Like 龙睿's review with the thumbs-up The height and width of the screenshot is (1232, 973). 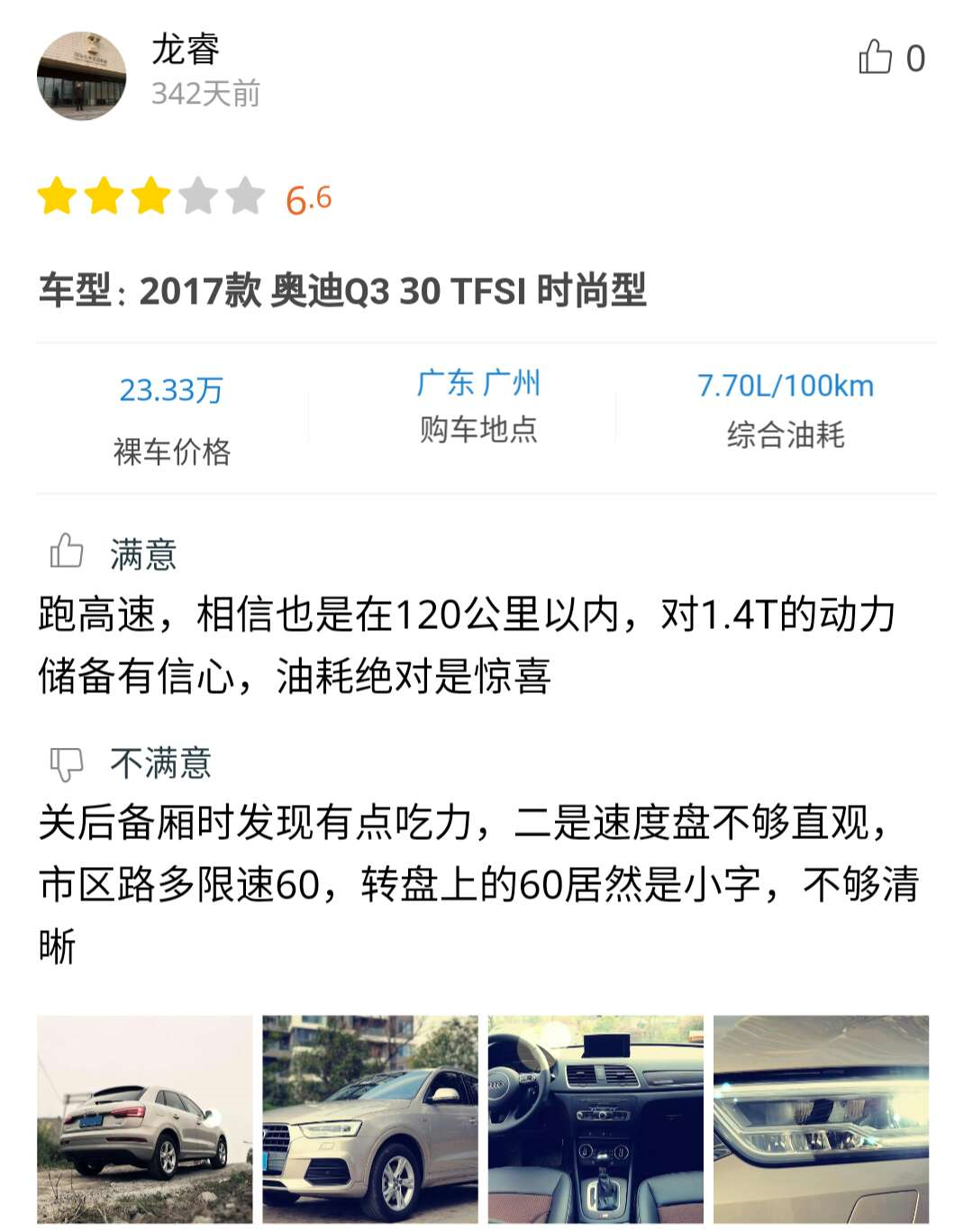[875, 58]
